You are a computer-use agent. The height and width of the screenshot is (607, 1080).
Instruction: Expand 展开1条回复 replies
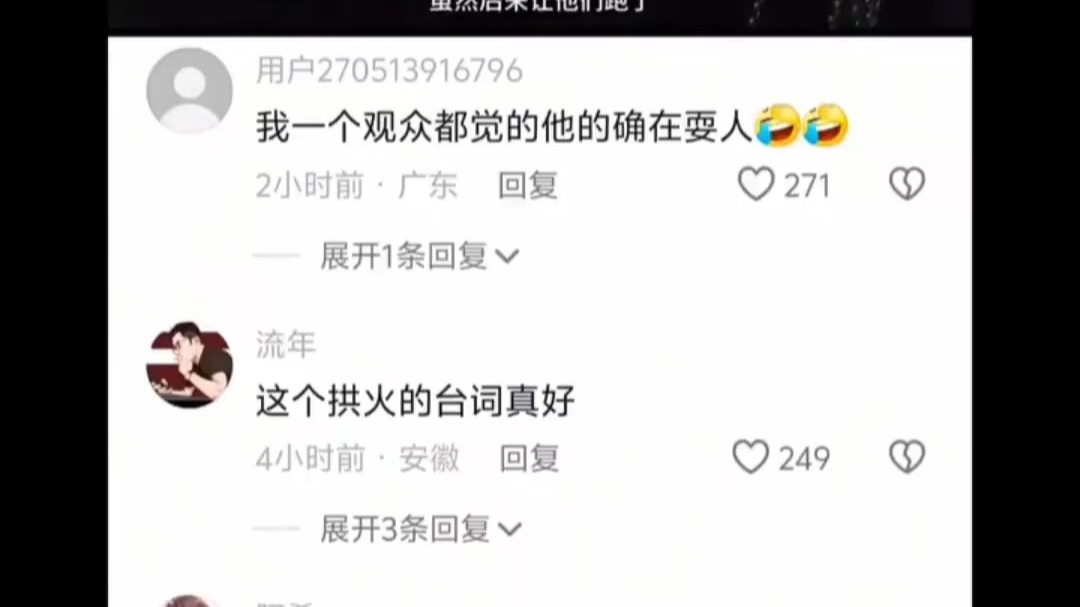pyautogui.click(x=418, y=257)
